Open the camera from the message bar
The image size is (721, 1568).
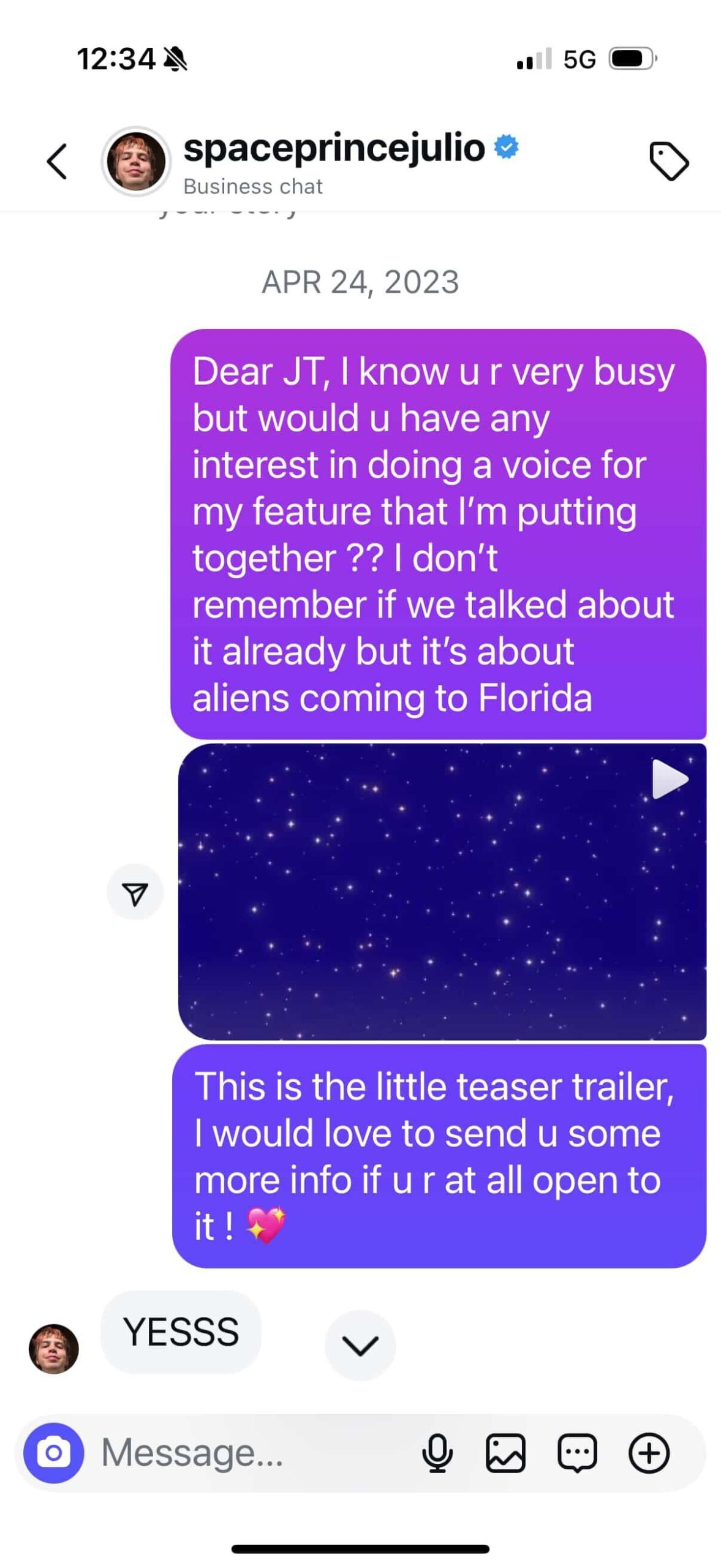pyautogui.click(x=53, y=1453)
